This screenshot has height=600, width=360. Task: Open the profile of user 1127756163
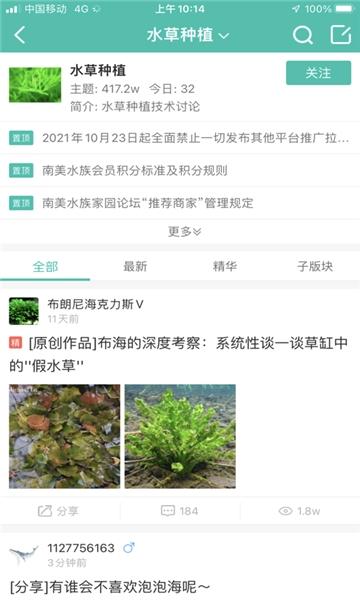tap(81, 548)
